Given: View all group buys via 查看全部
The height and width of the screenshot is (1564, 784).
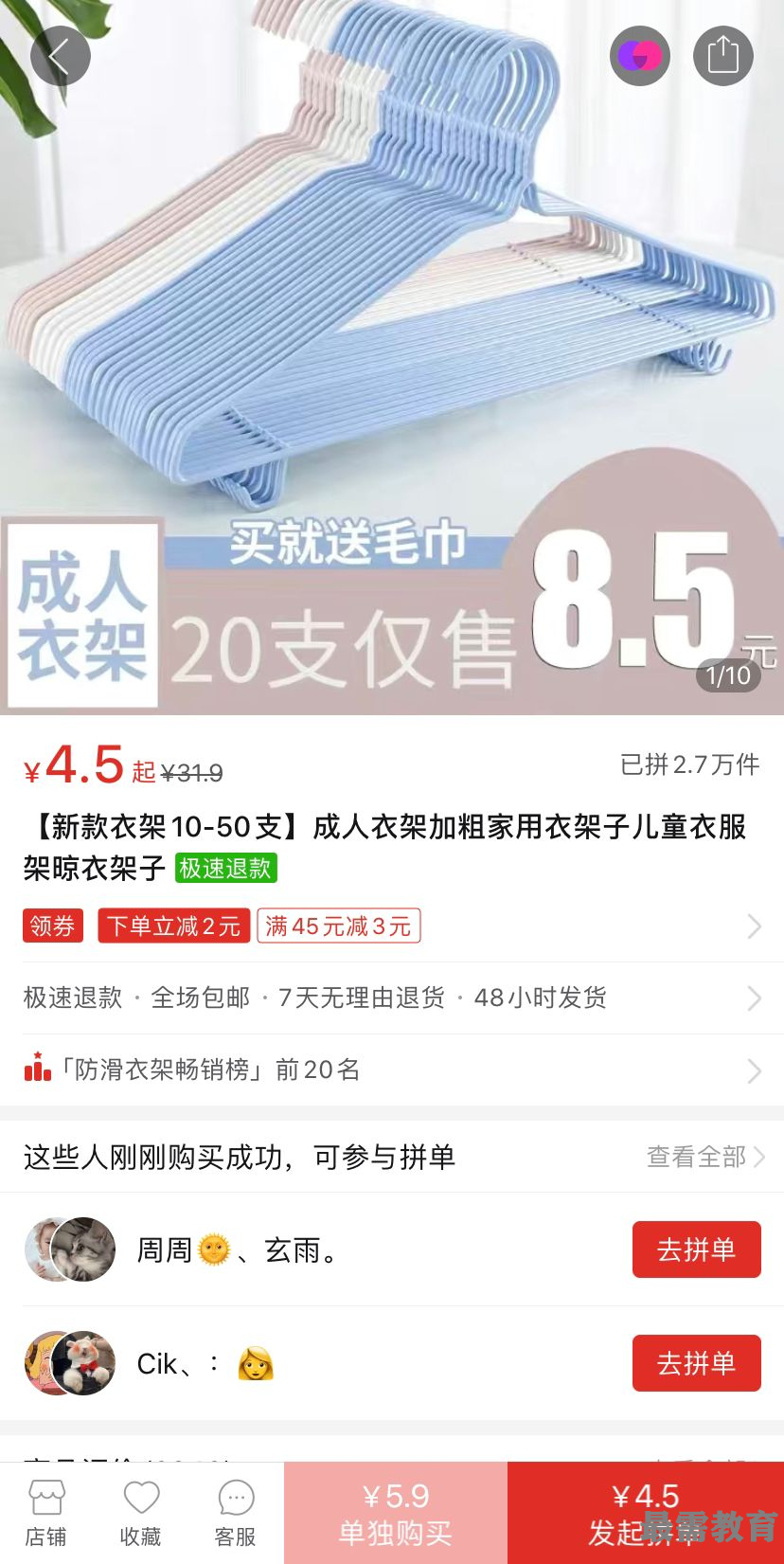Looking at the screenshot, I should coord(704,1157).
